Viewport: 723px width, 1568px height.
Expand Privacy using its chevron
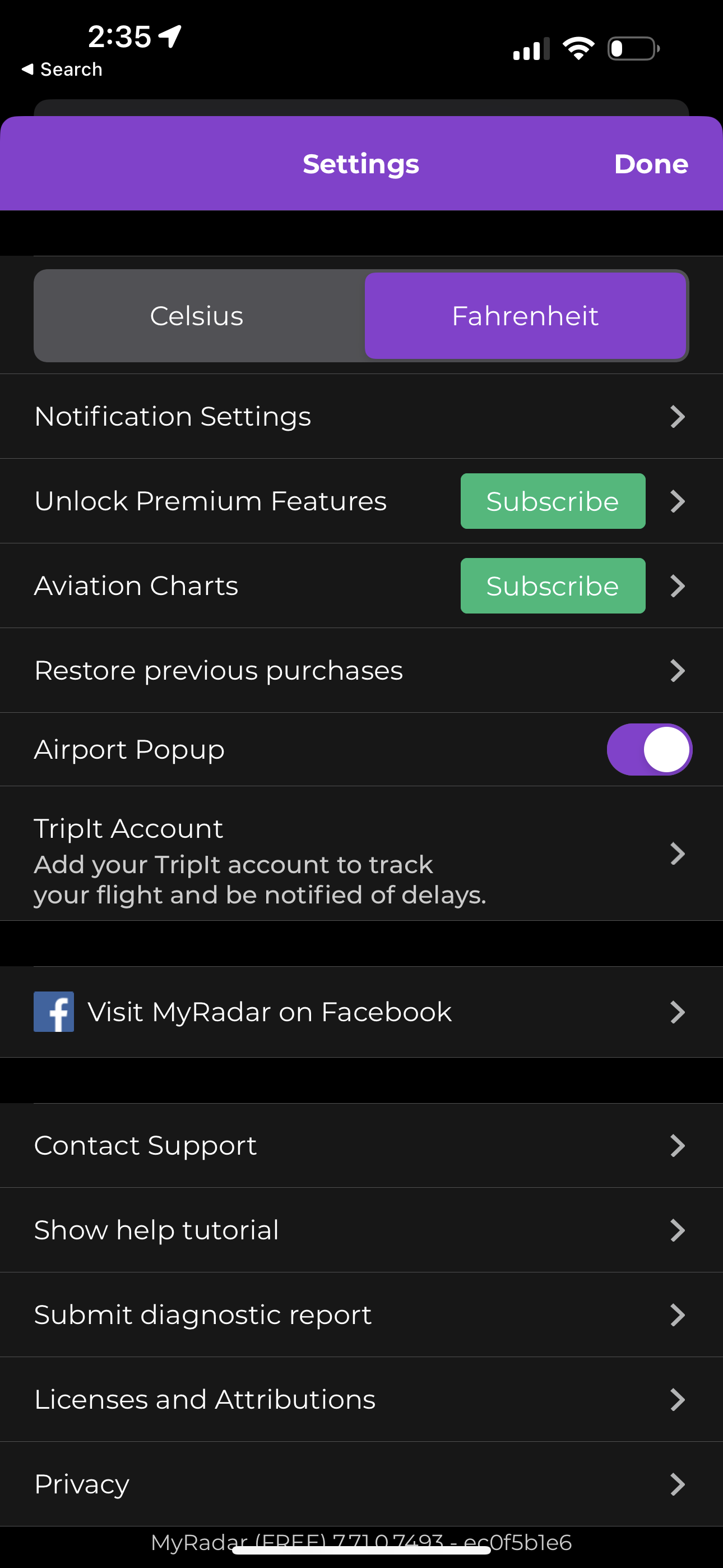click(x=678, y=1483)
